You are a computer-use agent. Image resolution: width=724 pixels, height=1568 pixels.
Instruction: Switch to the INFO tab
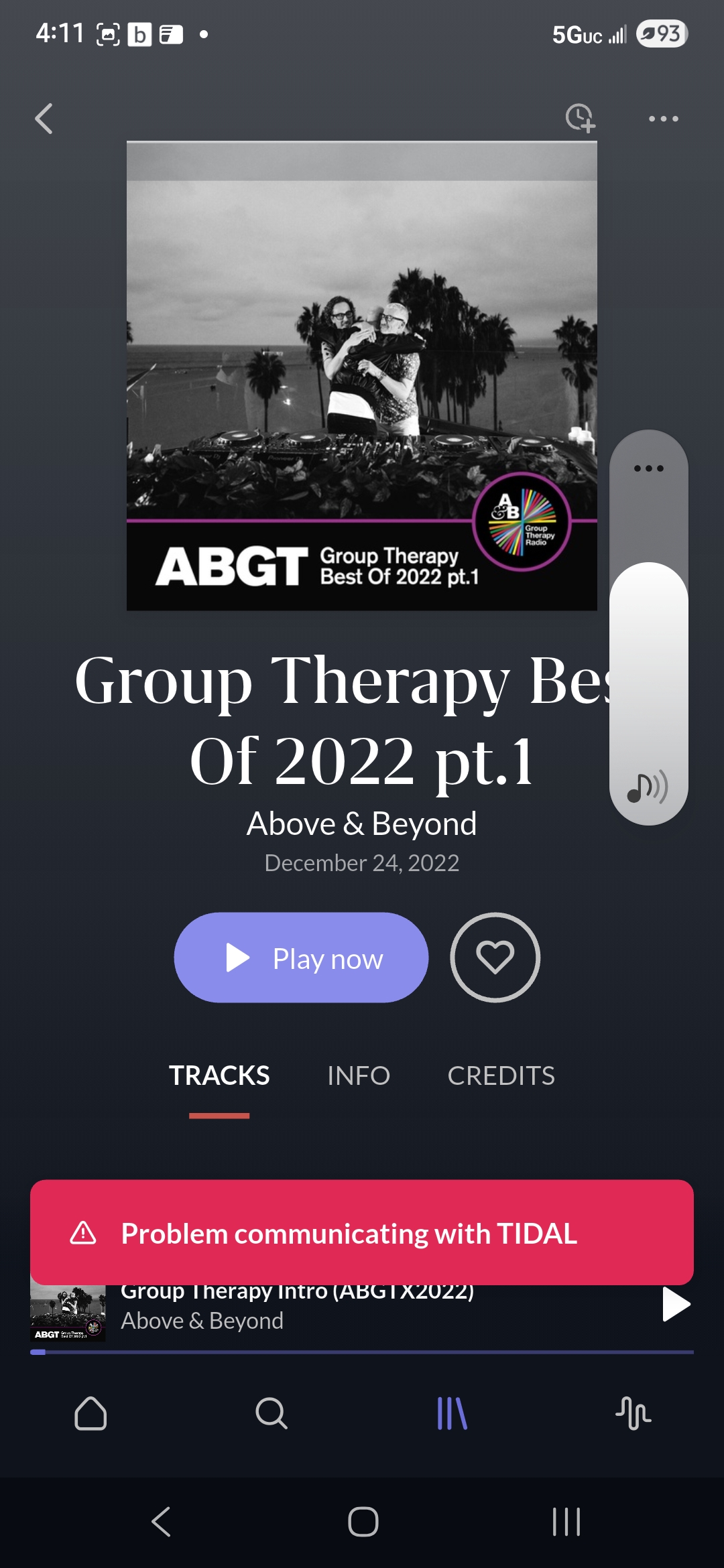pos(358,1075)
